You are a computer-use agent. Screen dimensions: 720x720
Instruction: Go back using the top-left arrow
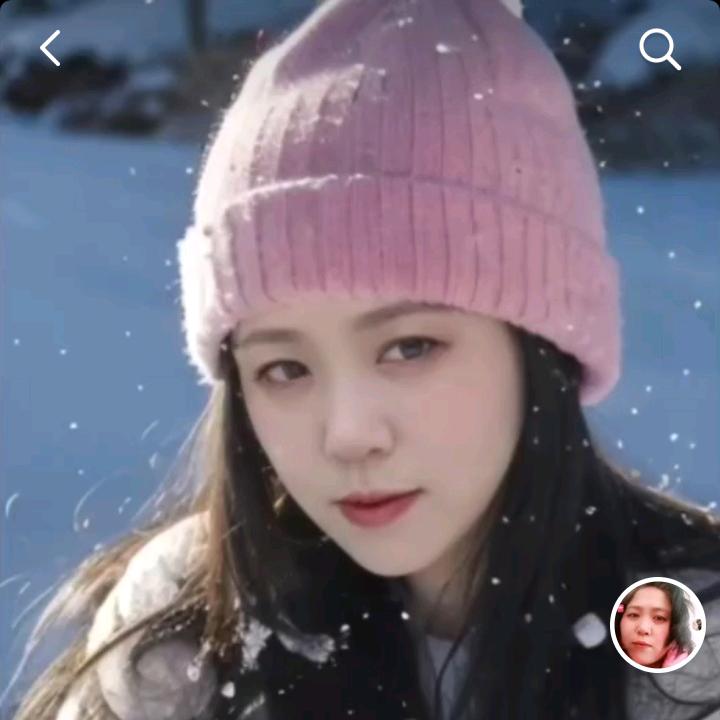click(x=50, y=48)
